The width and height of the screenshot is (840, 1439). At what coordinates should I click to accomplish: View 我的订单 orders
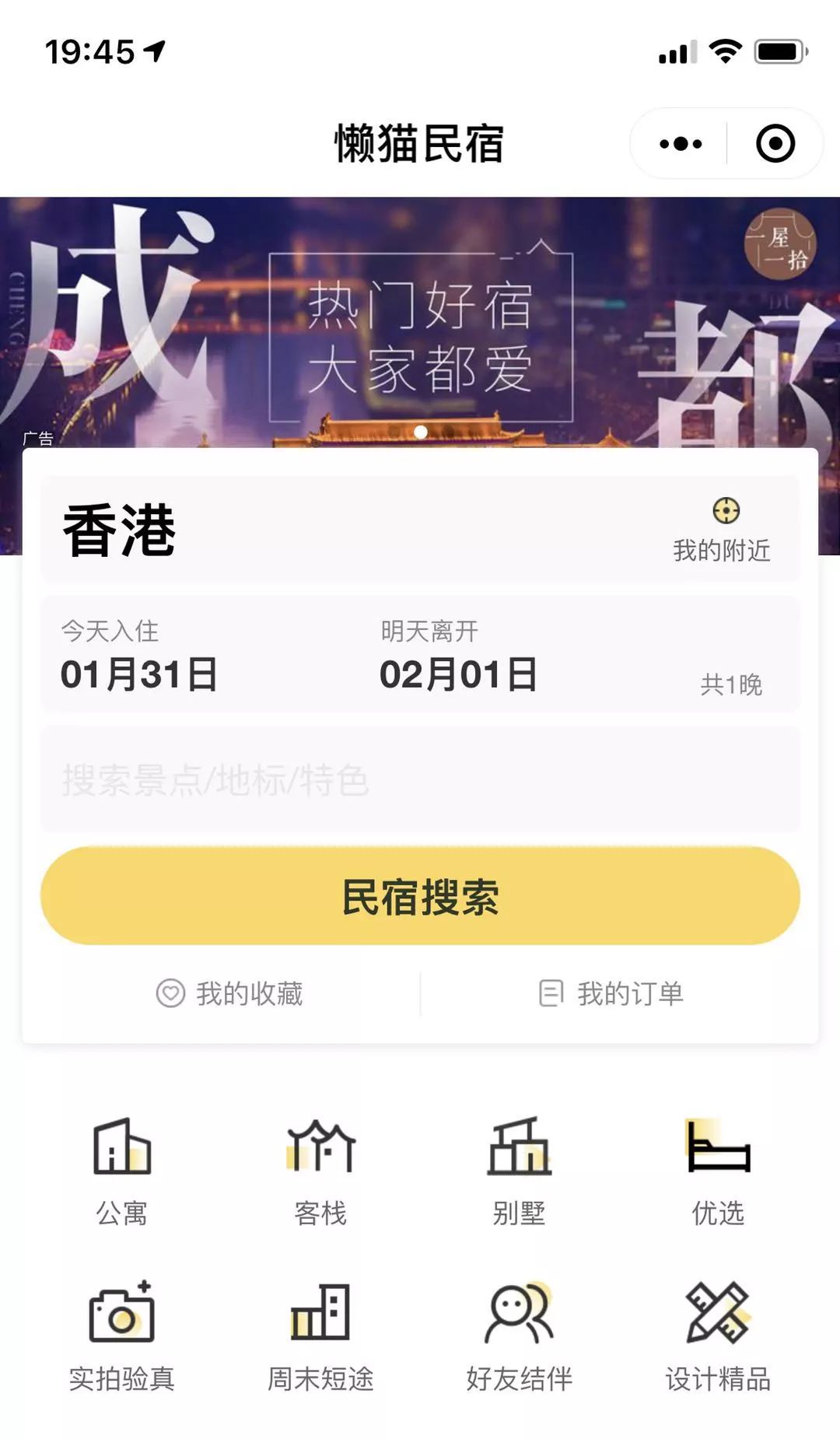coord(611,993)
